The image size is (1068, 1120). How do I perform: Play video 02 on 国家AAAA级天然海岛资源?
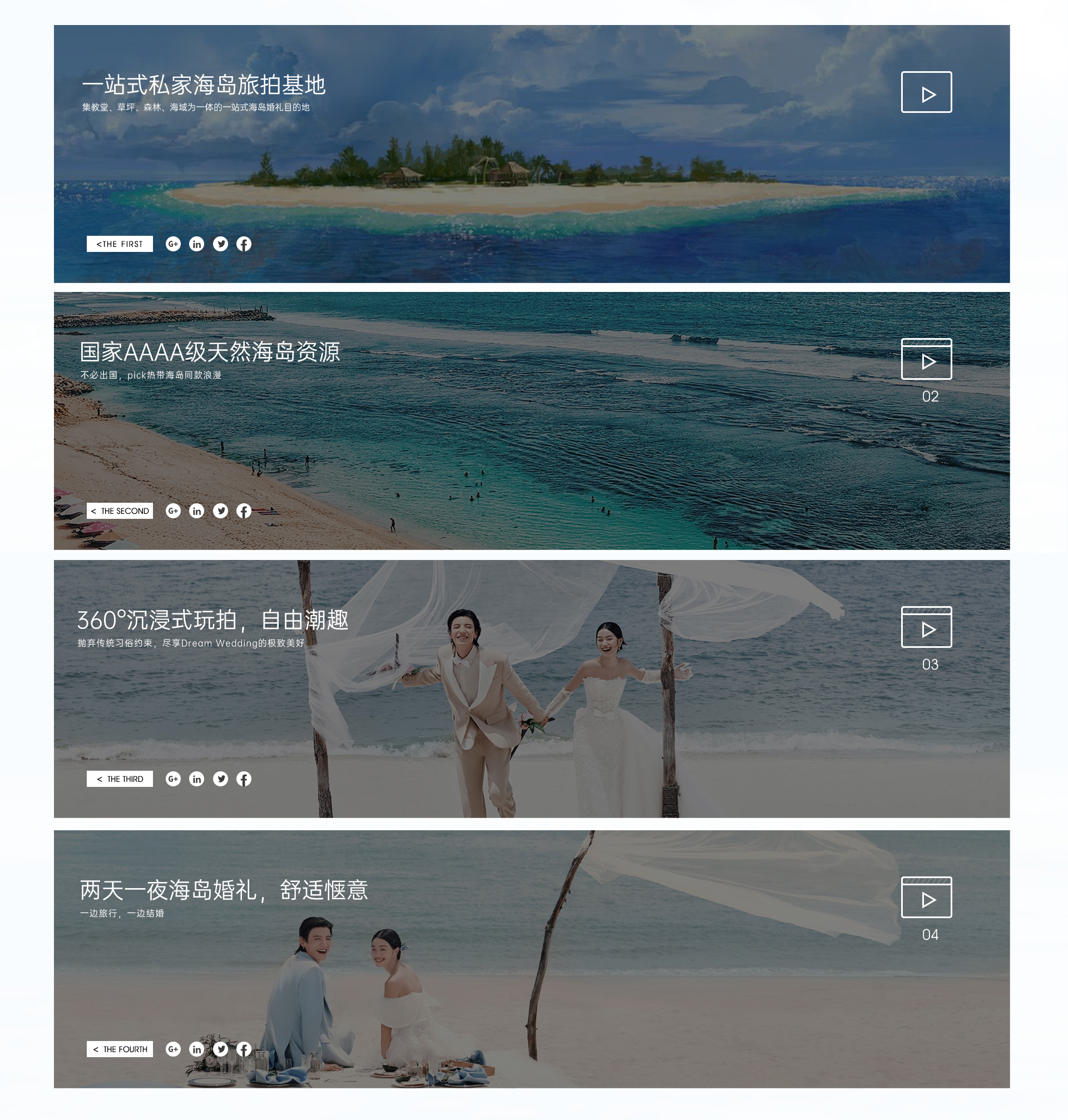click(x=926, y=360)
